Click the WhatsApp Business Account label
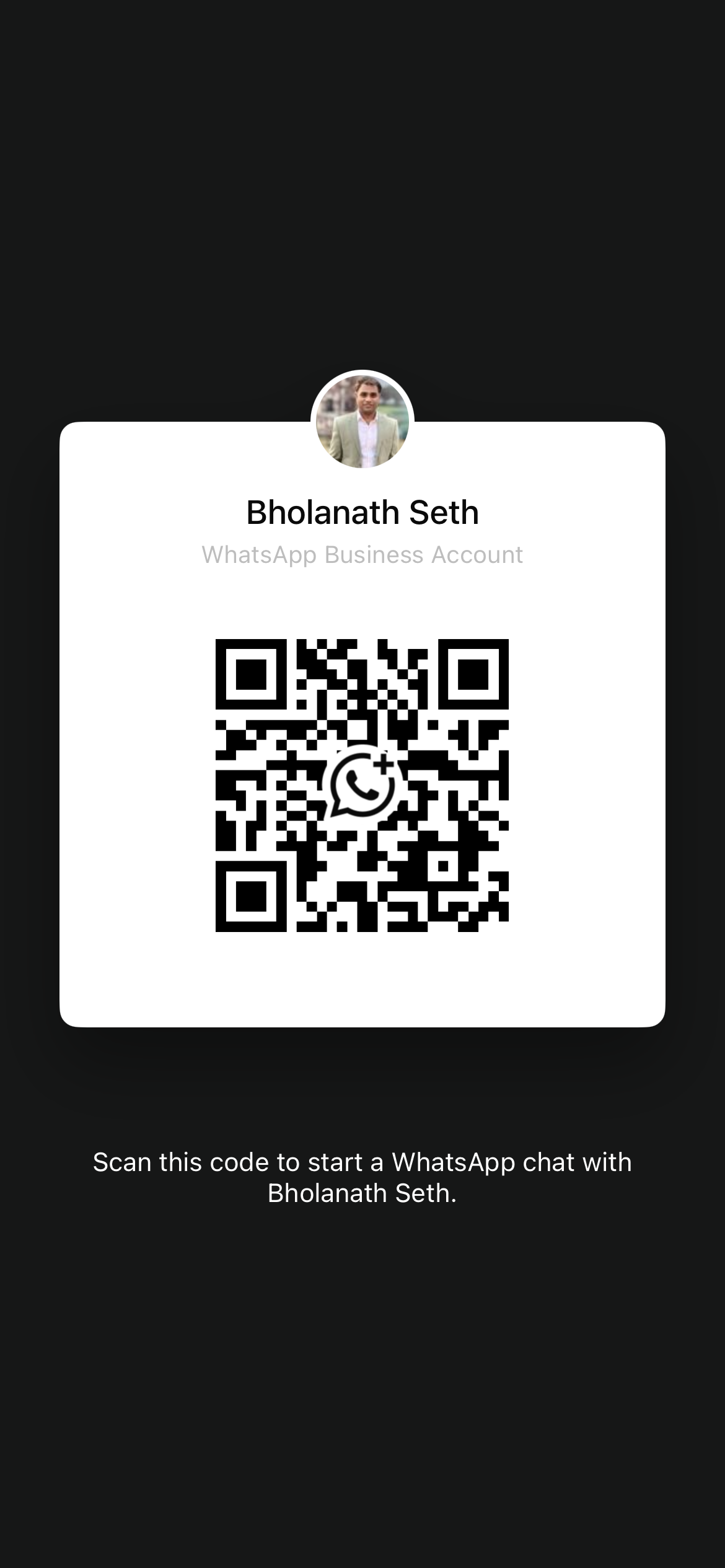The width and height of the screenshot is (725, 1568). click(x=362, y=554)
